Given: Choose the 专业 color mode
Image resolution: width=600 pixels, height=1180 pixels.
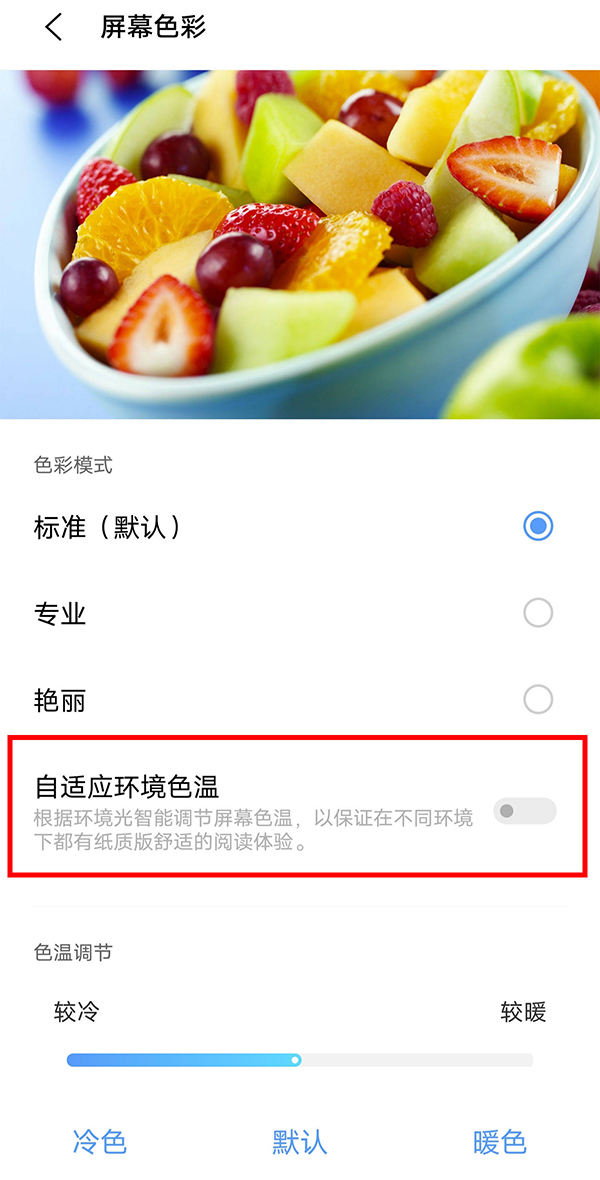Looking at the screenshot, I should [537, 612].
